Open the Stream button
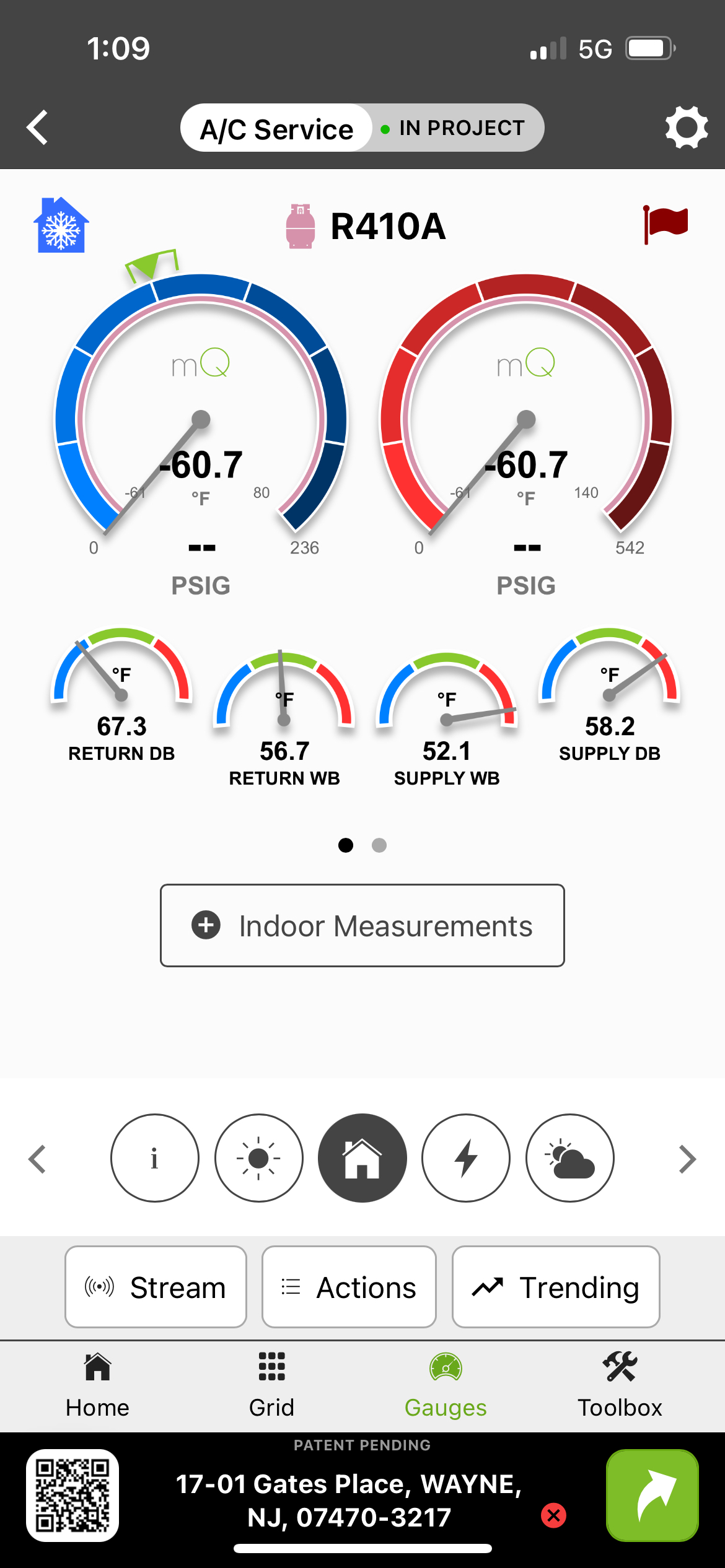The height and width of the screenshot is (1568, 725). click(156, 1287)
